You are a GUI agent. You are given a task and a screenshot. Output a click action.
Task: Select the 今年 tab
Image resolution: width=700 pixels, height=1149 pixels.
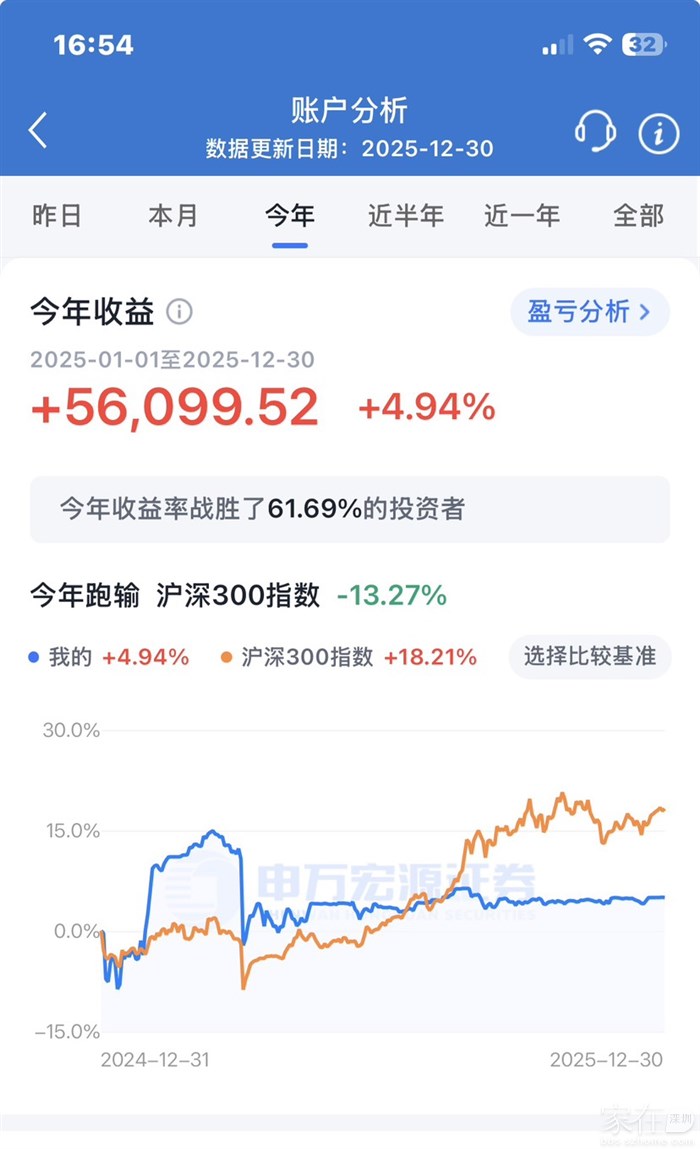click(x=290, y=216)
